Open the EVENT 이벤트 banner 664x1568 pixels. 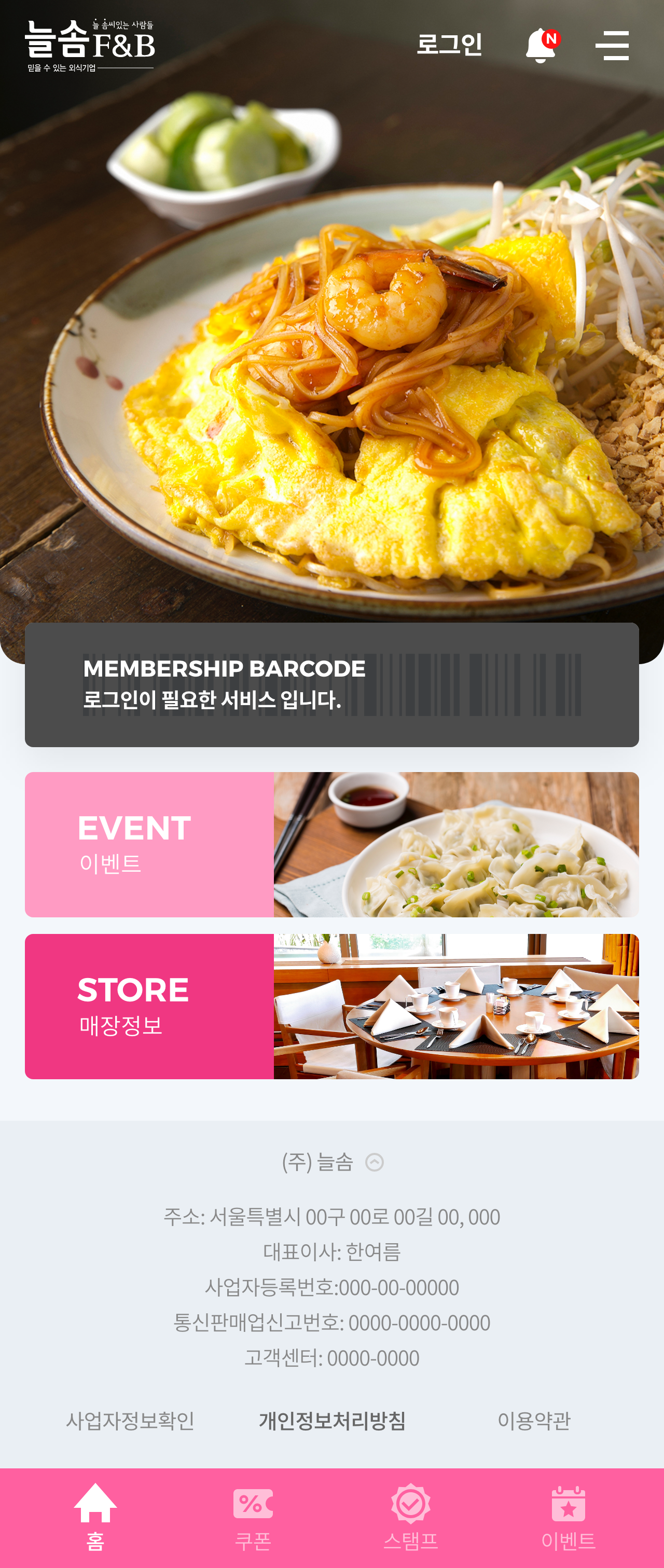point(331,844)
